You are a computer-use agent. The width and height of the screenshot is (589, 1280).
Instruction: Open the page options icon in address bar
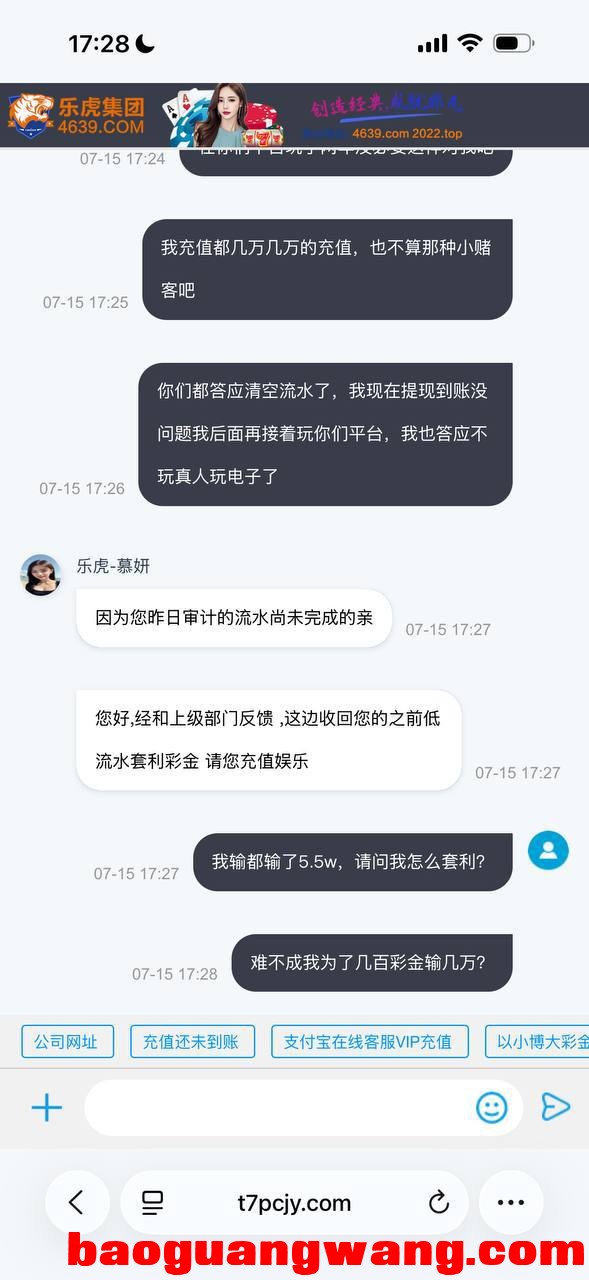[152, 1203]
